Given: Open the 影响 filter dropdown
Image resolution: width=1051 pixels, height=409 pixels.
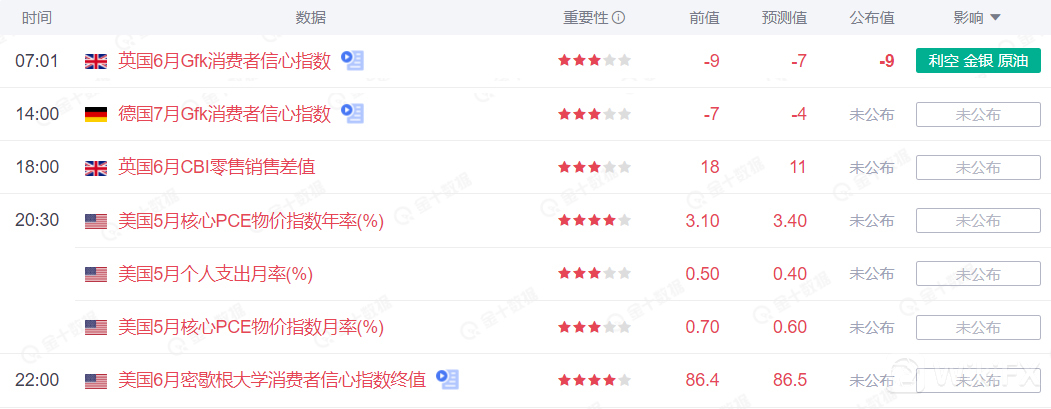Looking at the screenshot, I should [978, 18].
